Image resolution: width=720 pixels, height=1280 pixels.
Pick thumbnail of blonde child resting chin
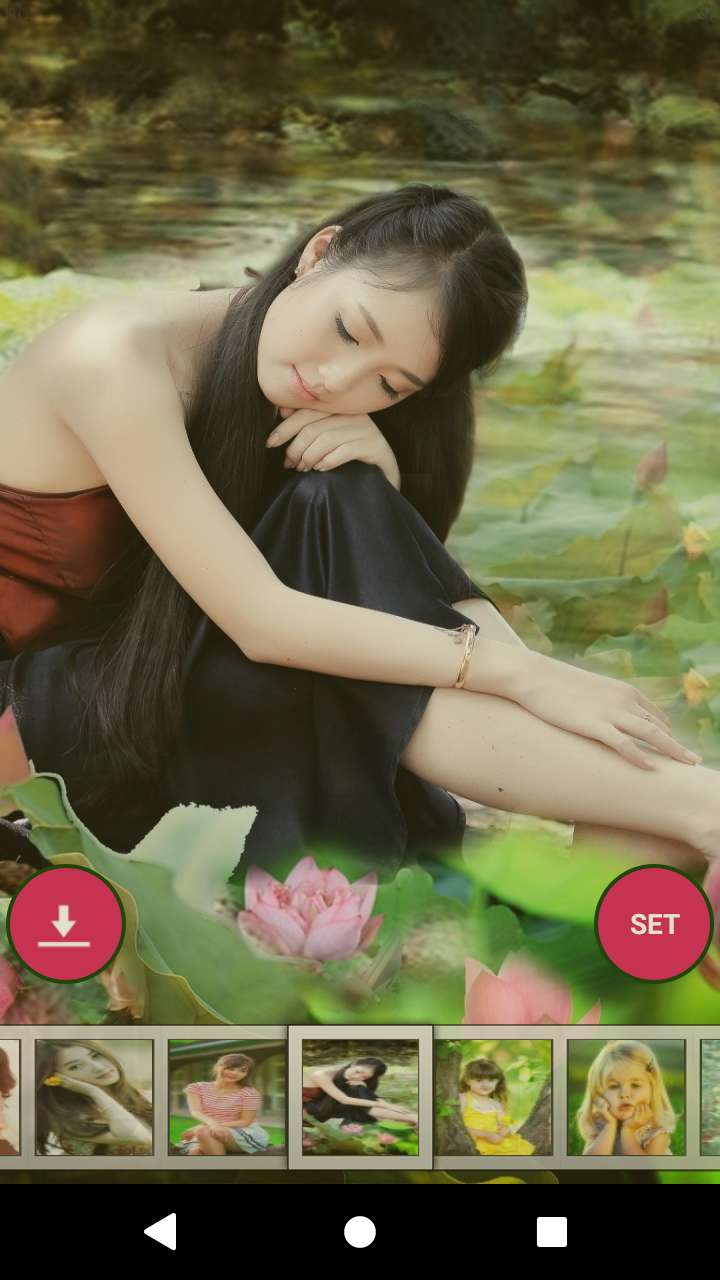(626, 1097)
